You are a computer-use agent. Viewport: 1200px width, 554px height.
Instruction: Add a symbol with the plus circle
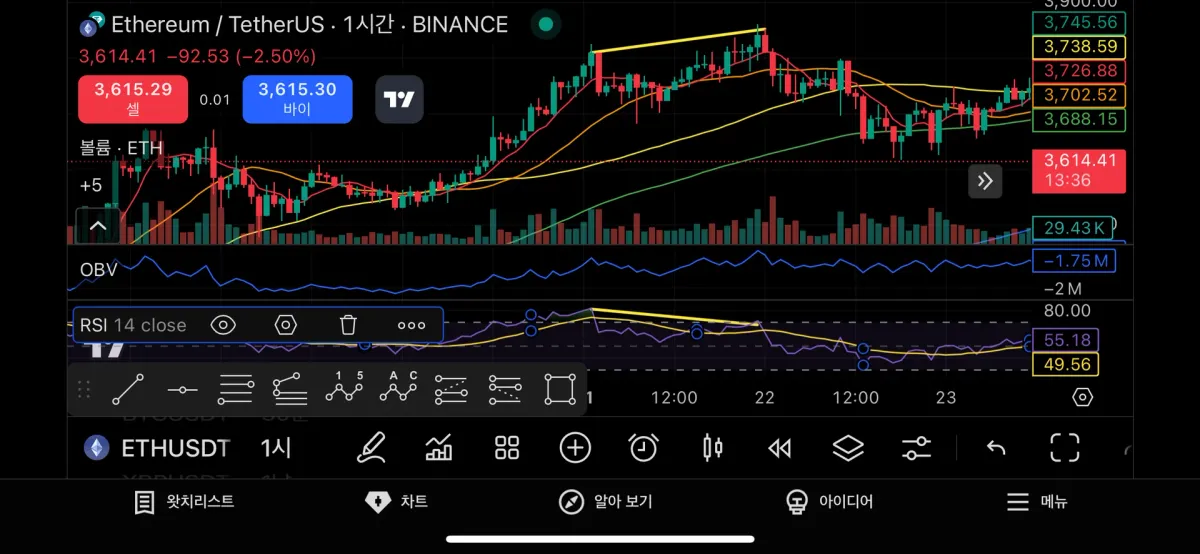tap(575, 448)
